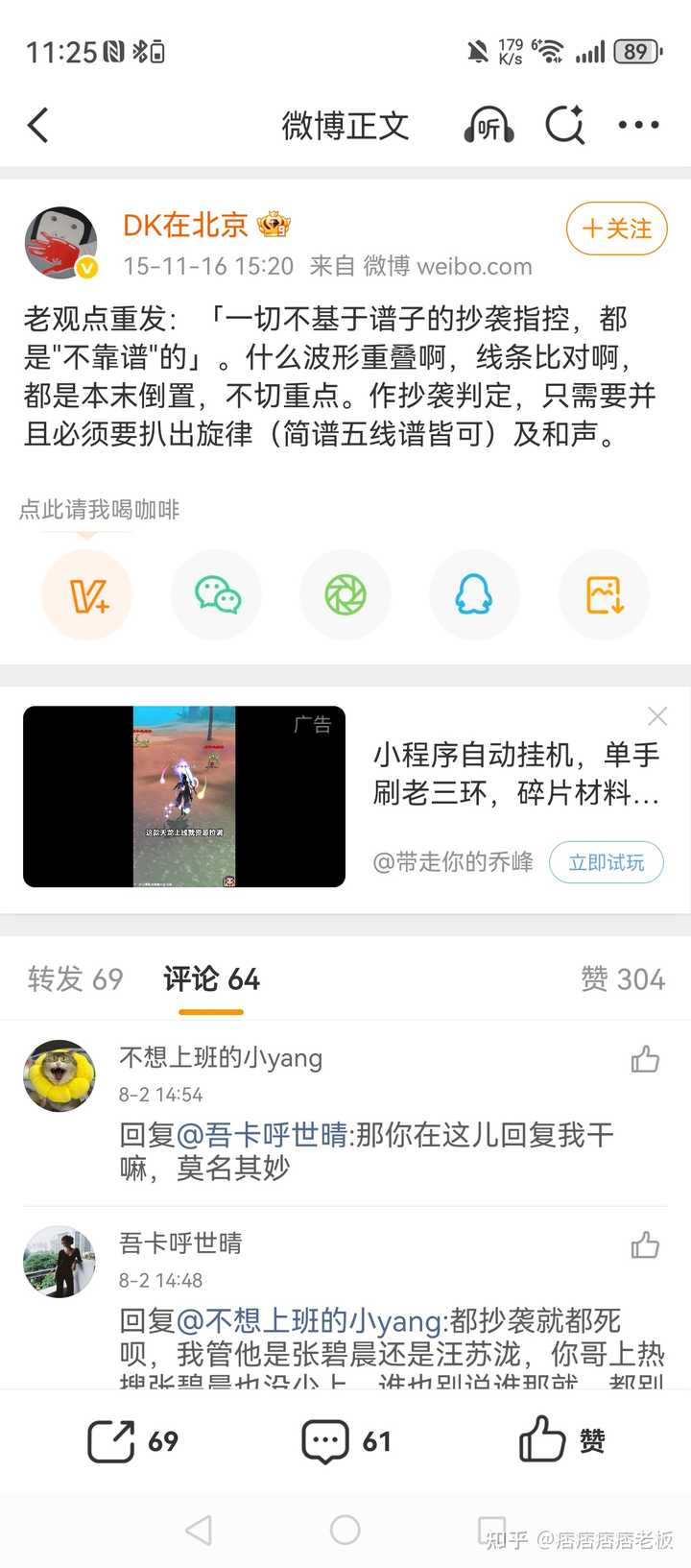Open the search icon in the header
This screenshot has height=1568, width=691.
[564, 126]
